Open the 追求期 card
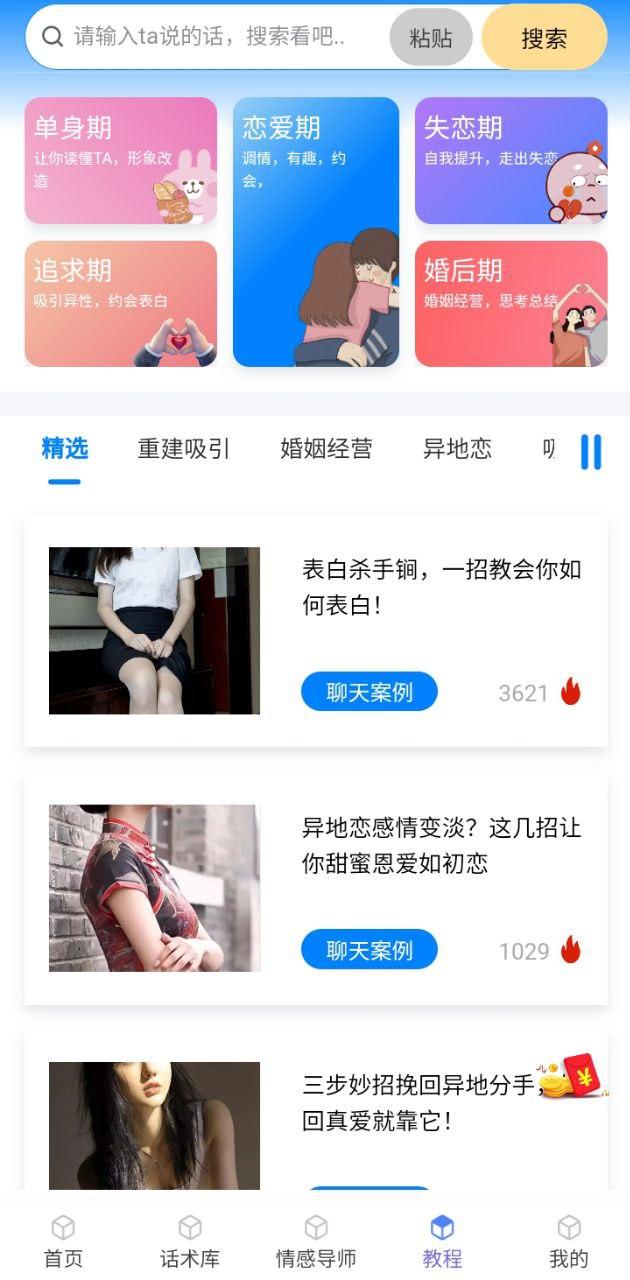This screenshot has height=1280, width=630. pos(121,304)
